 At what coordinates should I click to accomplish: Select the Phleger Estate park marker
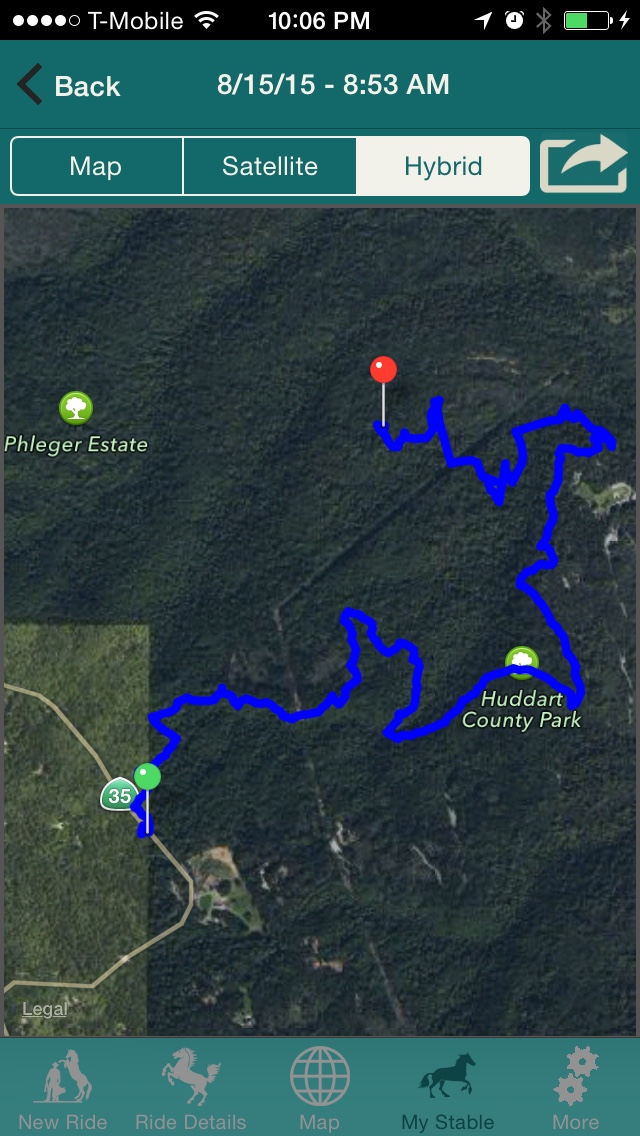(x=76, y=407)
